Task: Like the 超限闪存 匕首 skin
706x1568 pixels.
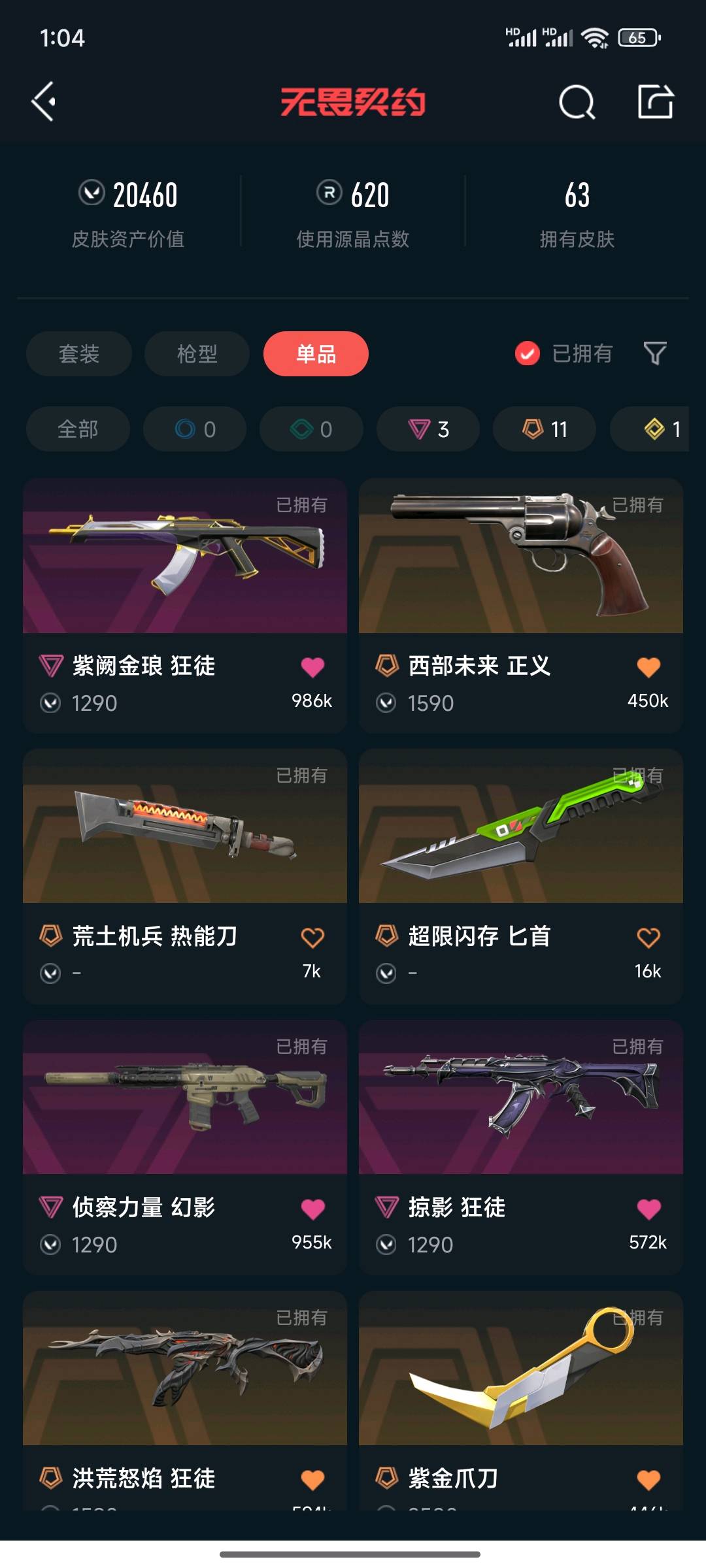Action: (648, 938)
